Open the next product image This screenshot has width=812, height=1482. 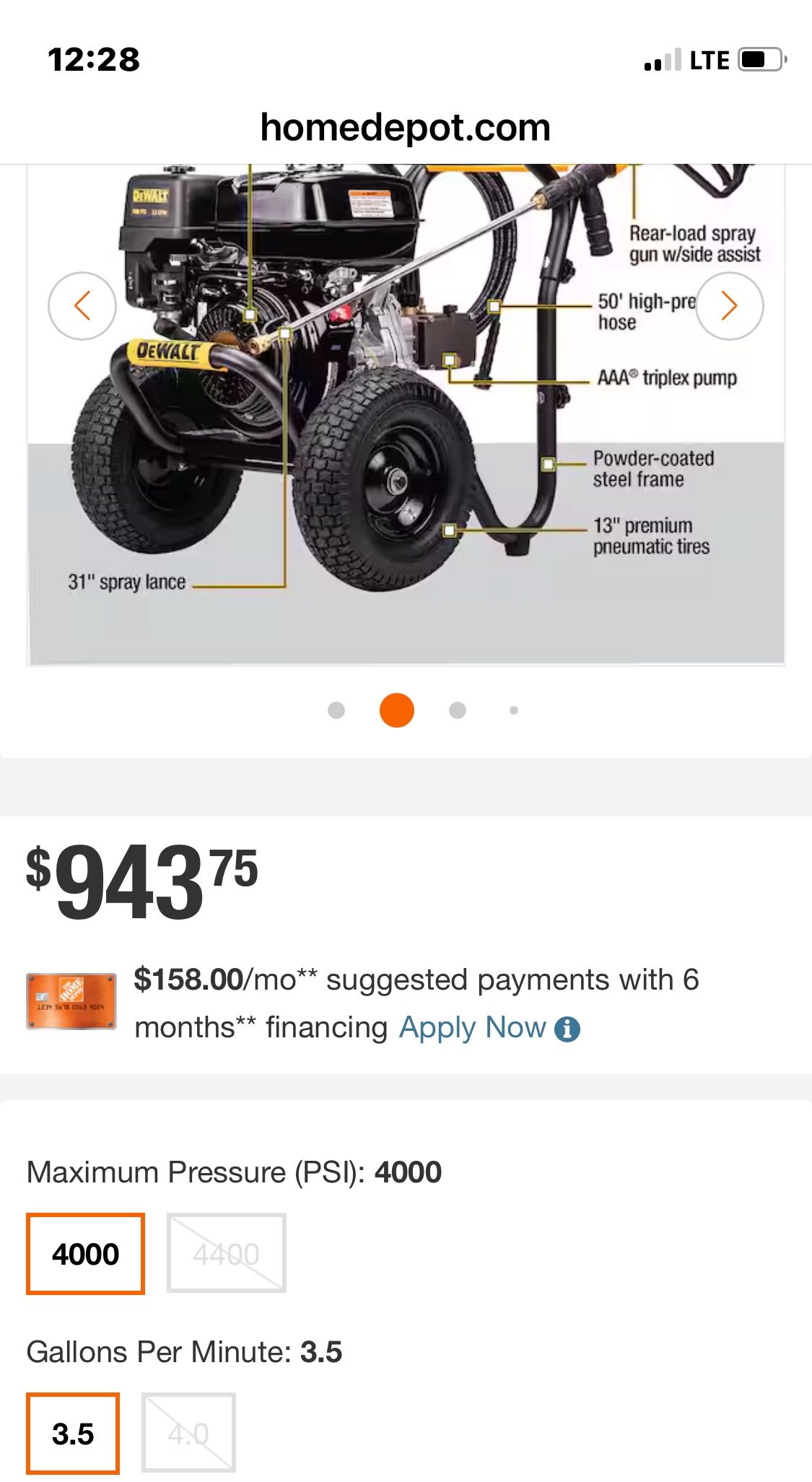[x=730, y=306]
